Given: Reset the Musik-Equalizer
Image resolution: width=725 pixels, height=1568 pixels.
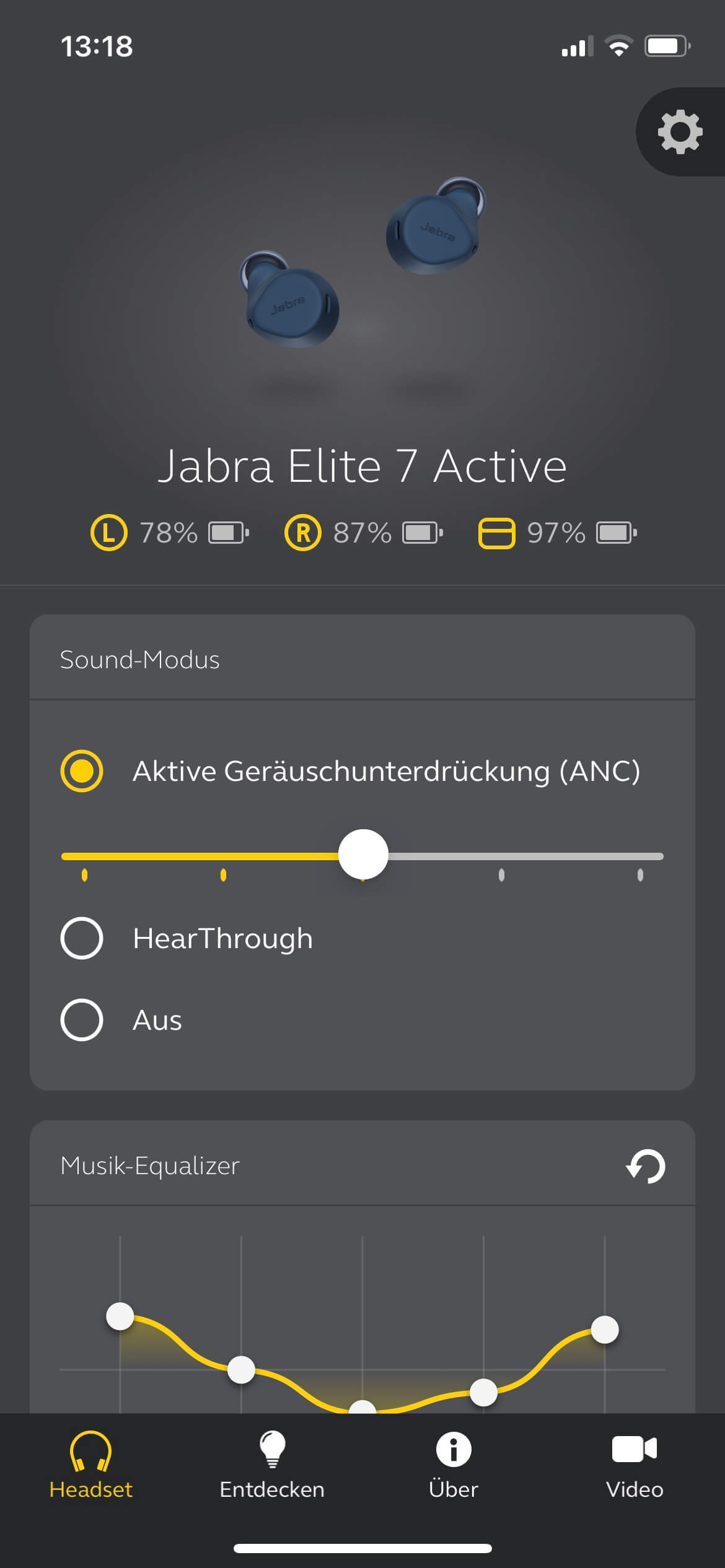Looking at the screenshot, I should (x=646, y=1166).
